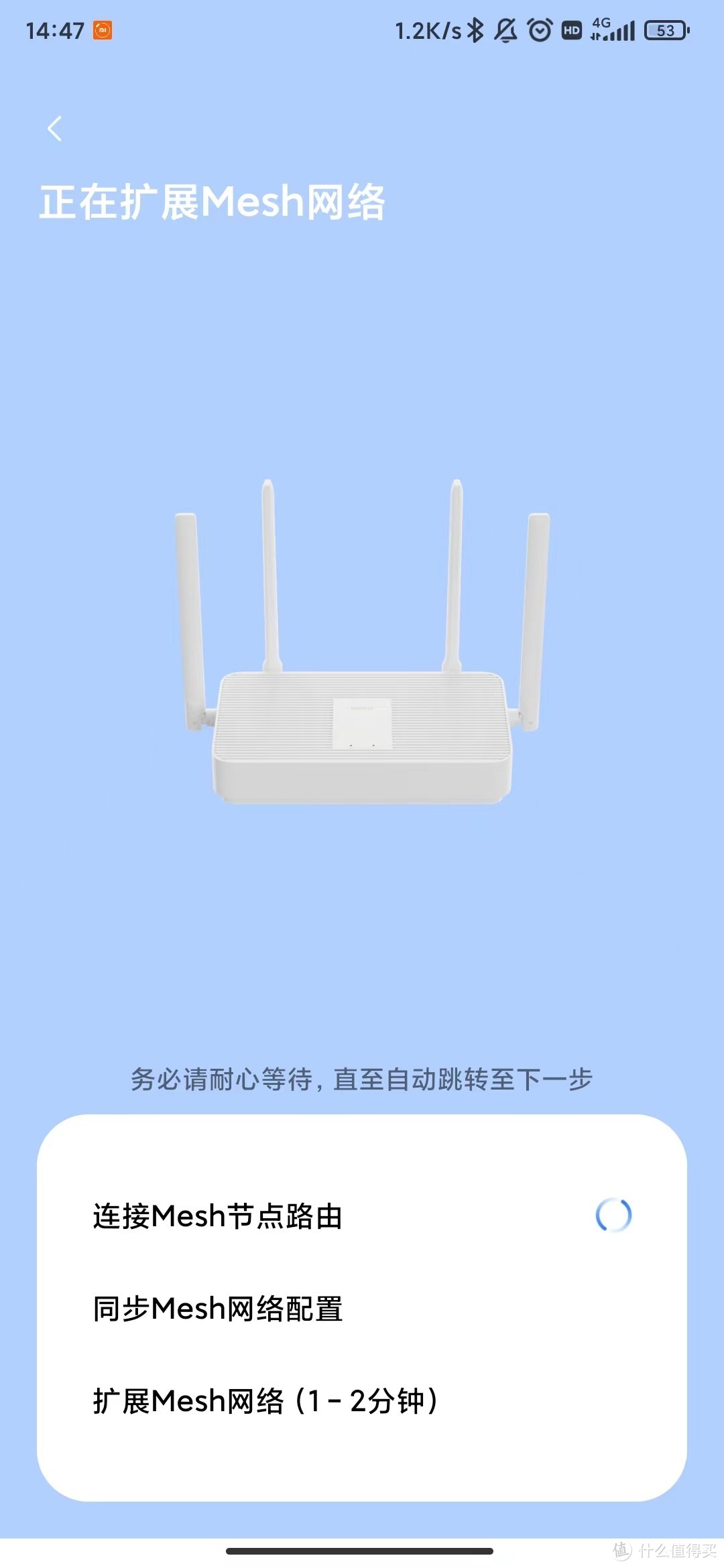Tap the loading spinner beside 连接Mesh节点路由
The height and width of the screenshot is (1568, 724).
[613, 1216]
